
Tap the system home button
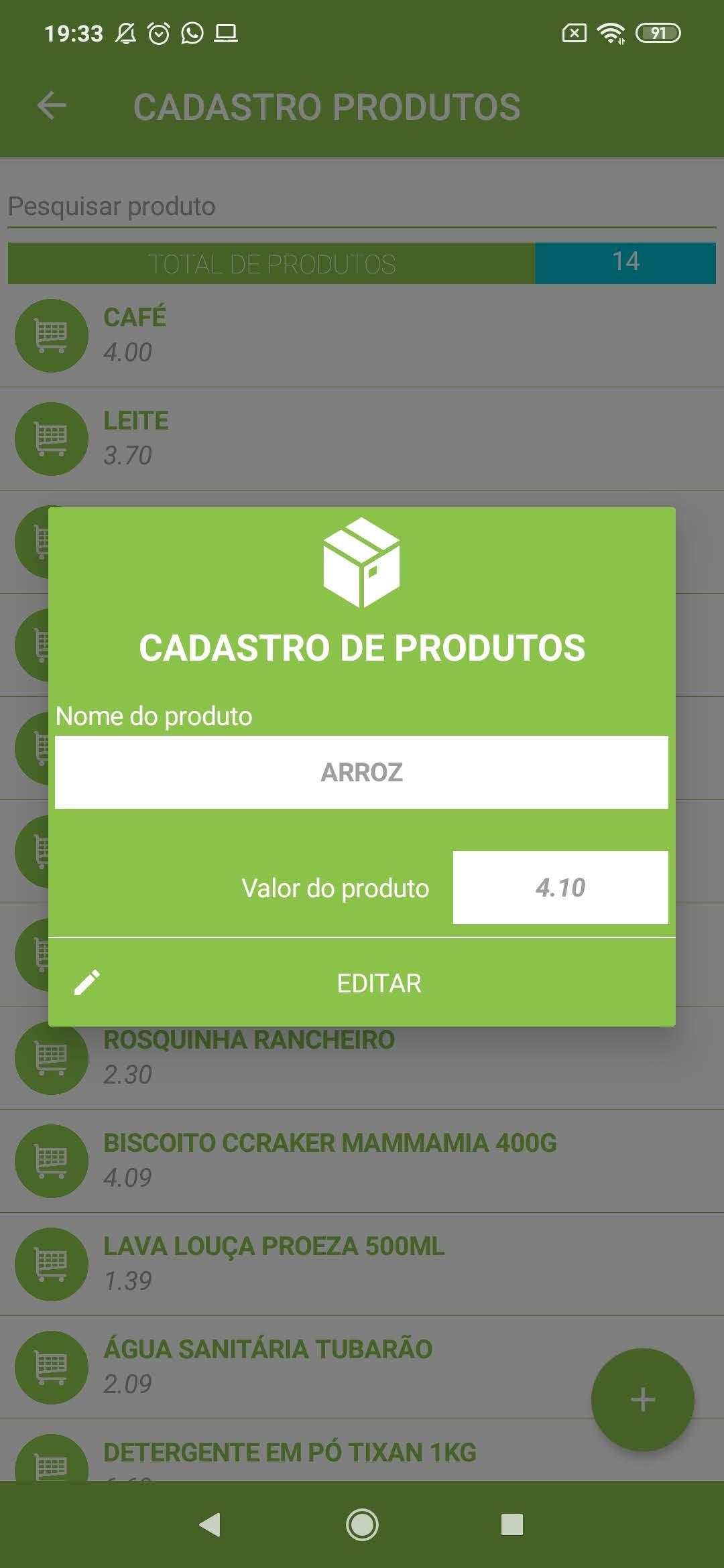click(x=362, y=1524)
